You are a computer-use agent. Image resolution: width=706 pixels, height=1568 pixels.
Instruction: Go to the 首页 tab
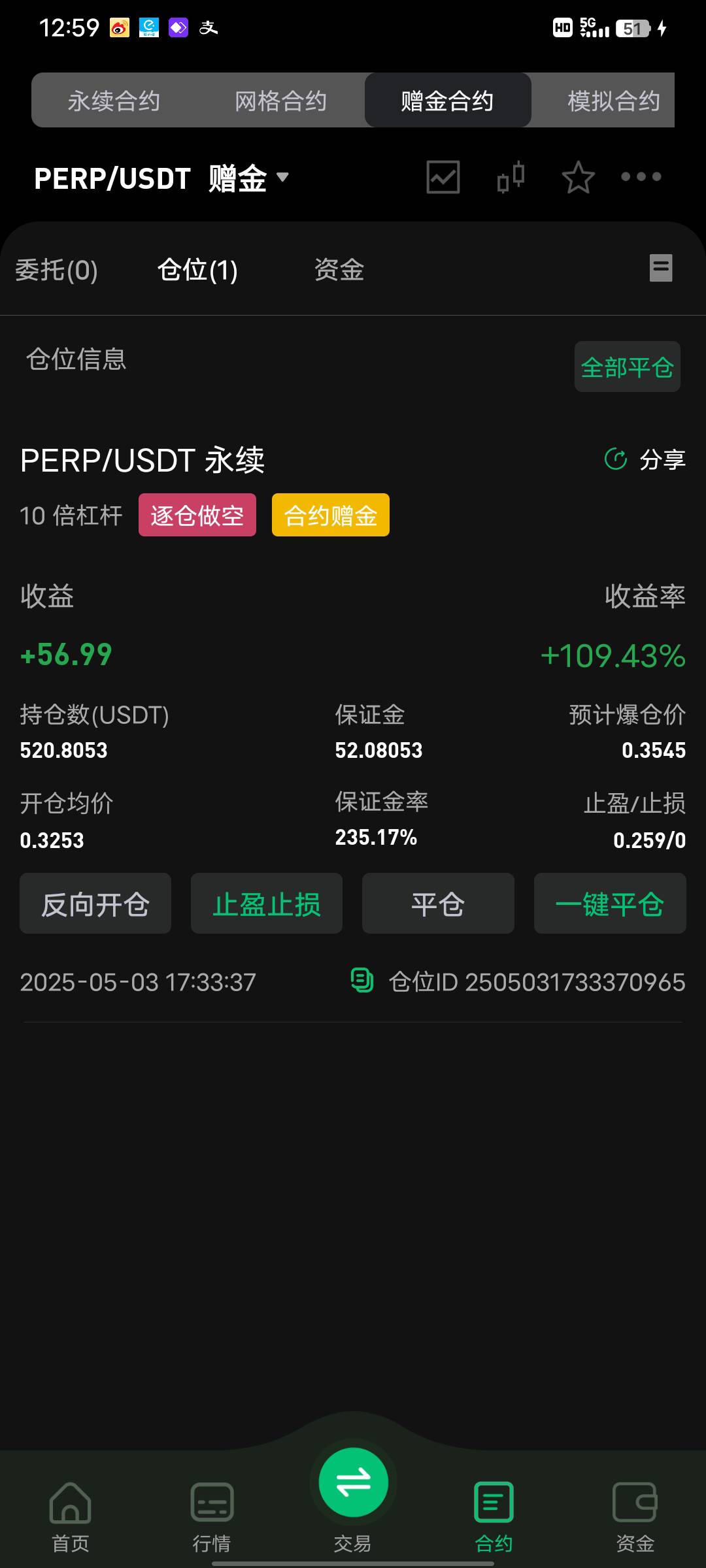[71, 1517]
